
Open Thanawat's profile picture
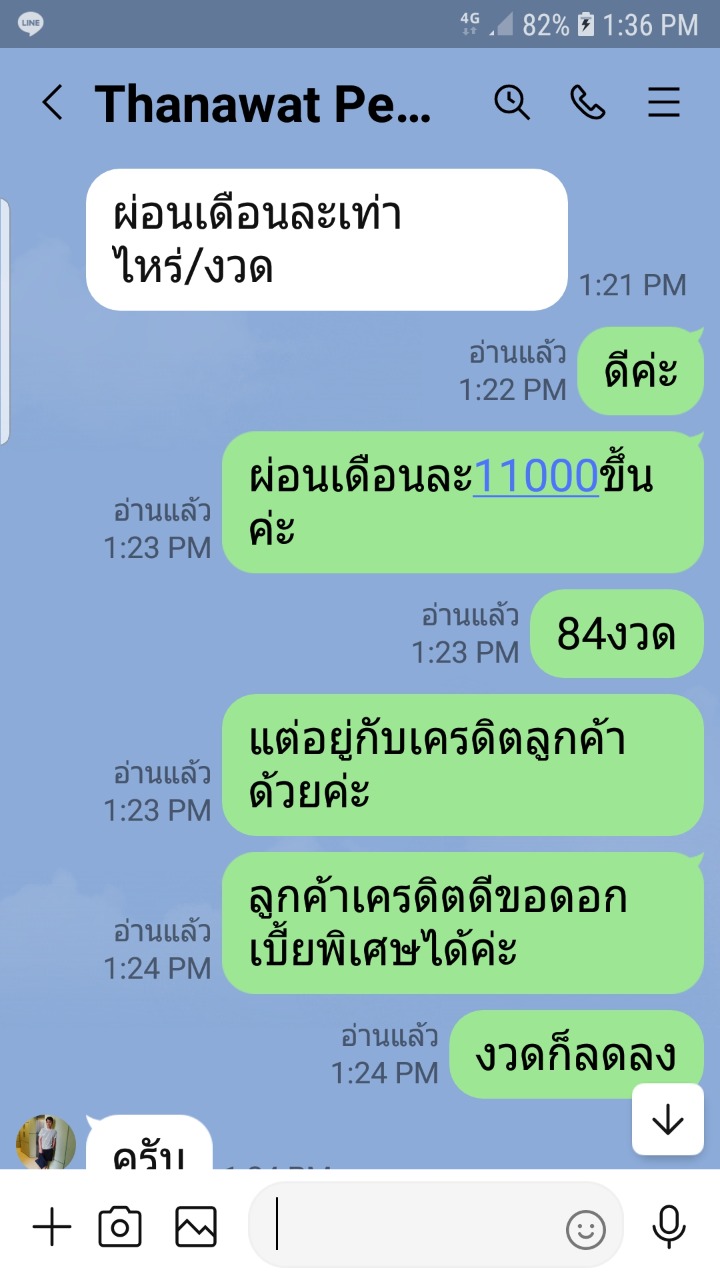coord(46,1142)
